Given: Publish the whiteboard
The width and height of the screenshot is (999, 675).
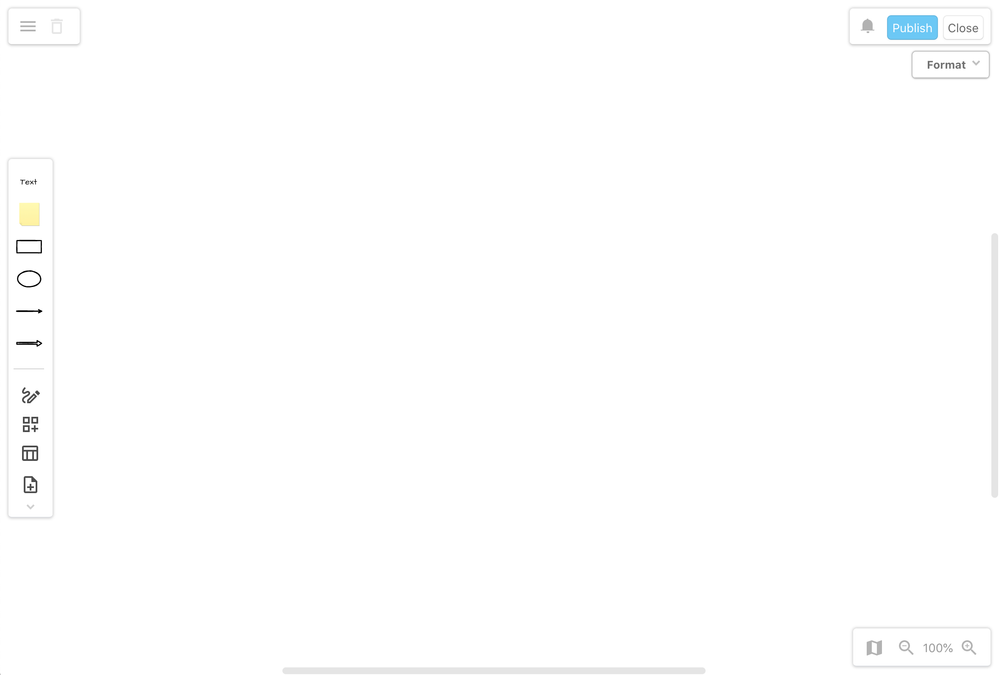Looking at the screenshot, I should click(911, 28).
